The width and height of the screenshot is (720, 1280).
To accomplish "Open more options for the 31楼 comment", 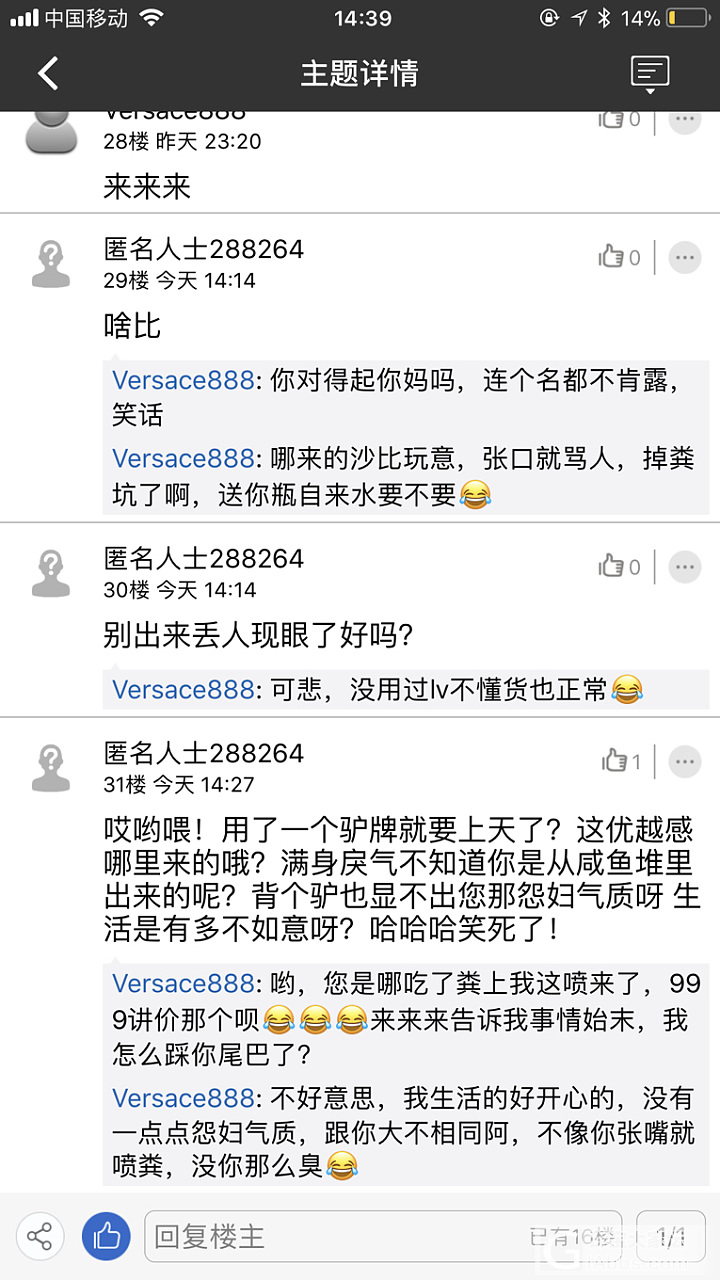I will tap(685, 761).
